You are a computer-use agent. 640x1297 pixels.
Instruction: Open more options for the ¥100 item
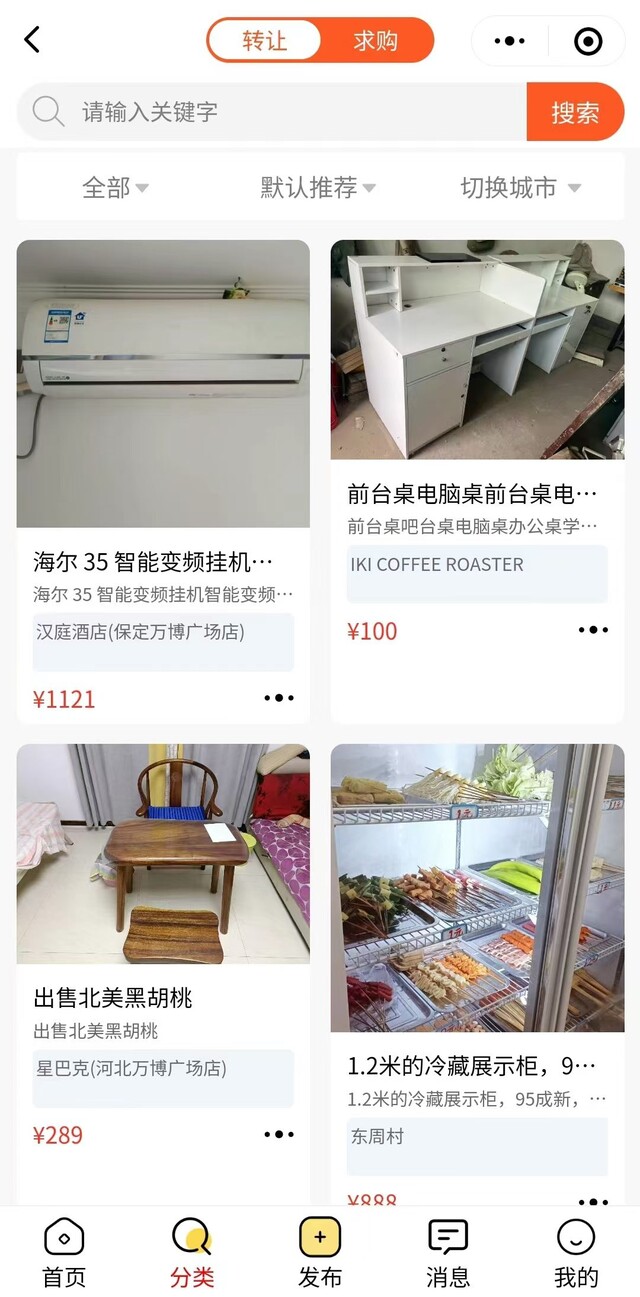[593, 630]
